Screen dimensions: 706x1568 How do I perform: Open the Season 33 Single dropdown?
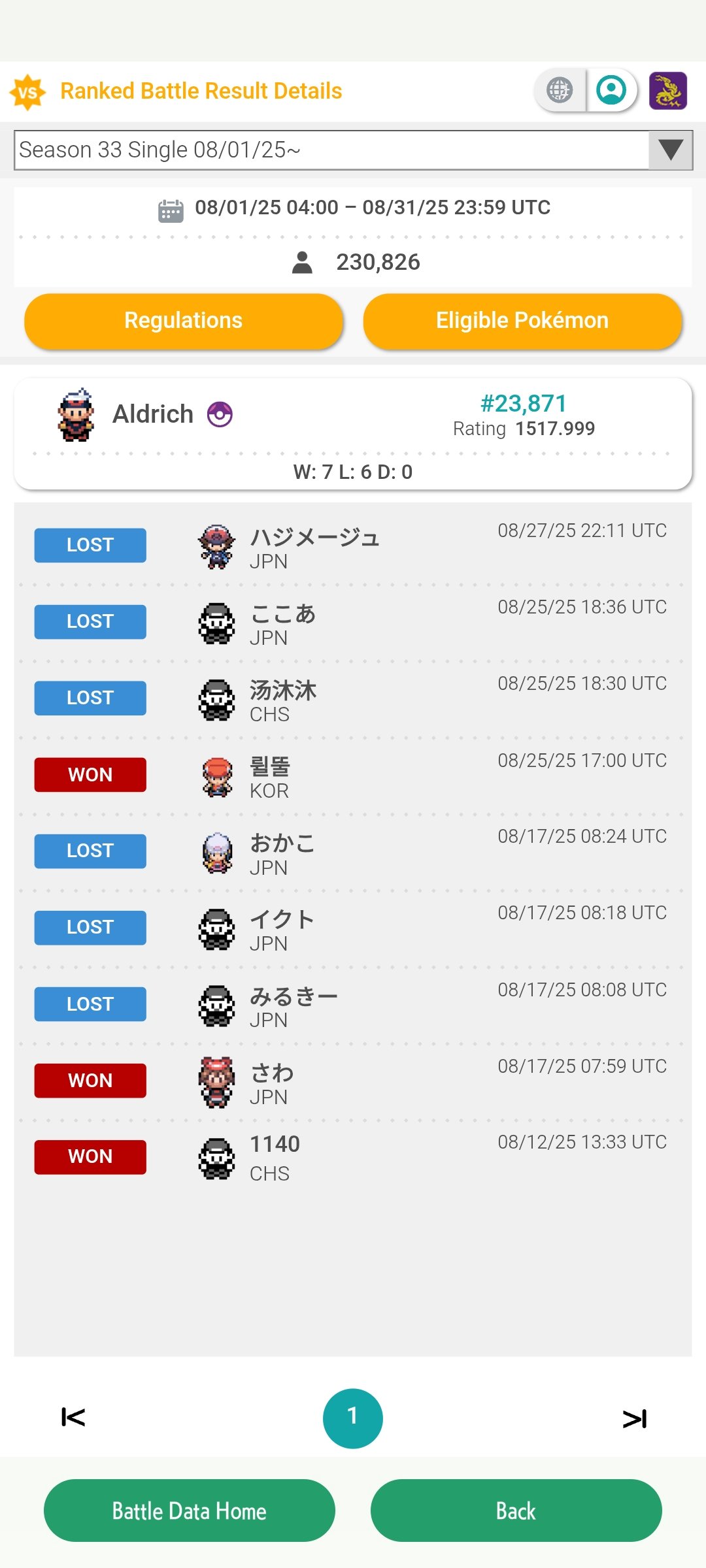click(x=353, y=150)
